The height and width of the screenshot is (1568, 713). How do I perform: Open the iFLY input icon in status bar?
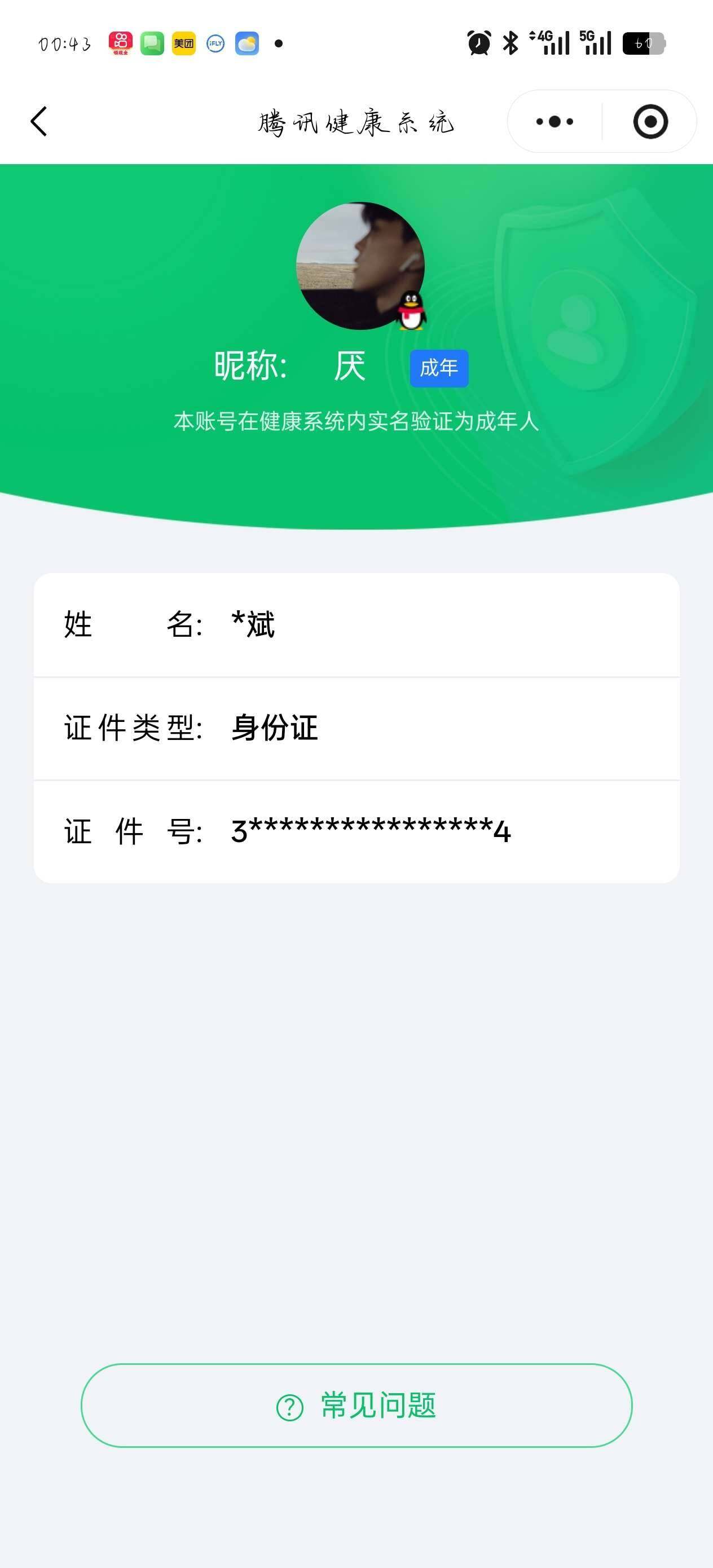(x=214, y=43)
